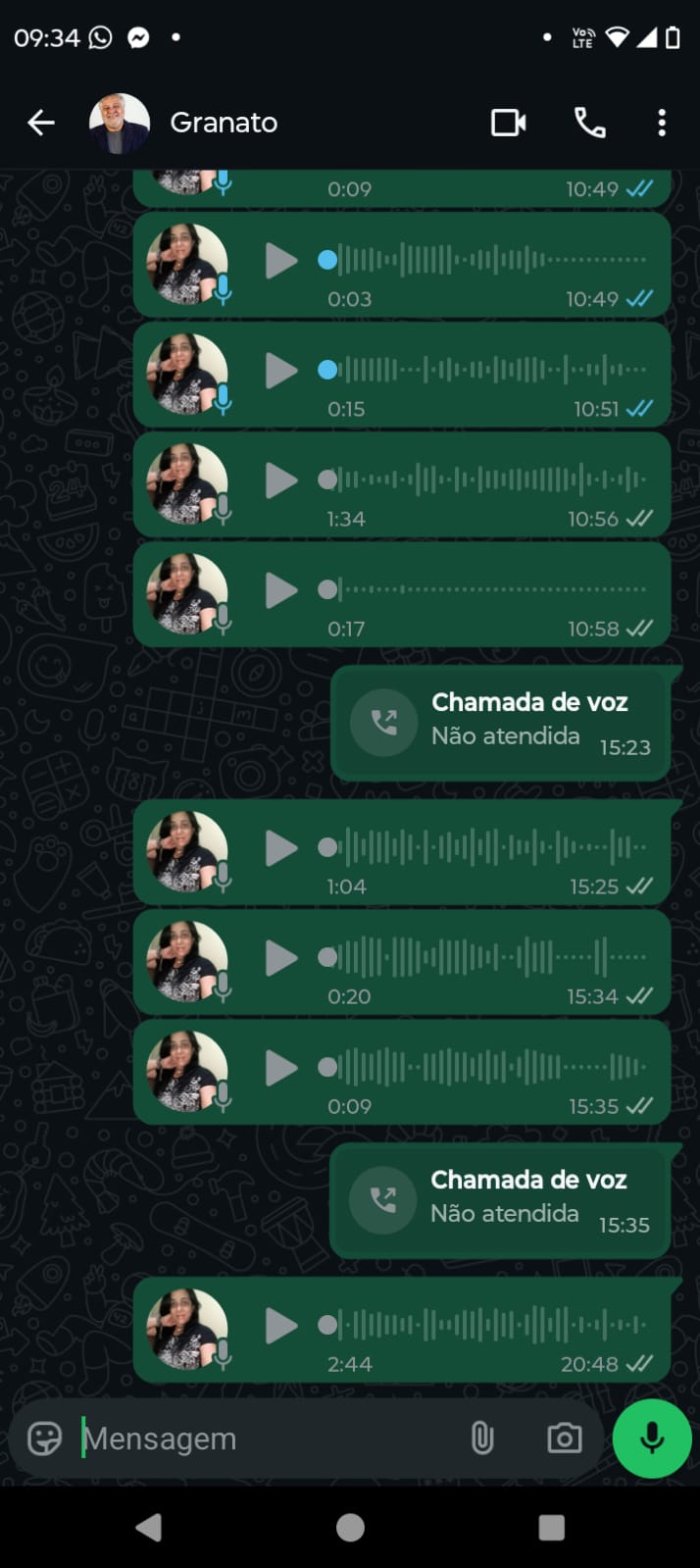Tap the green microphone record button
700x1568 pixels.
click(652, 1439)
